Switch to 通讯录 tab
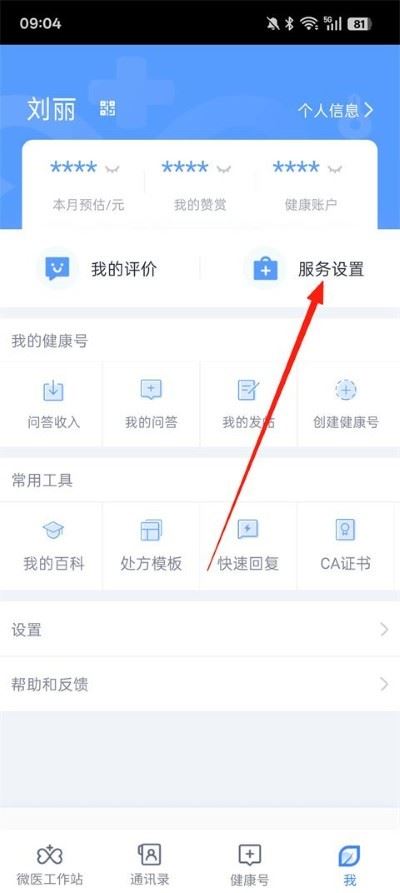Viewport: 400px width, 893px height. tap(150, 865)
